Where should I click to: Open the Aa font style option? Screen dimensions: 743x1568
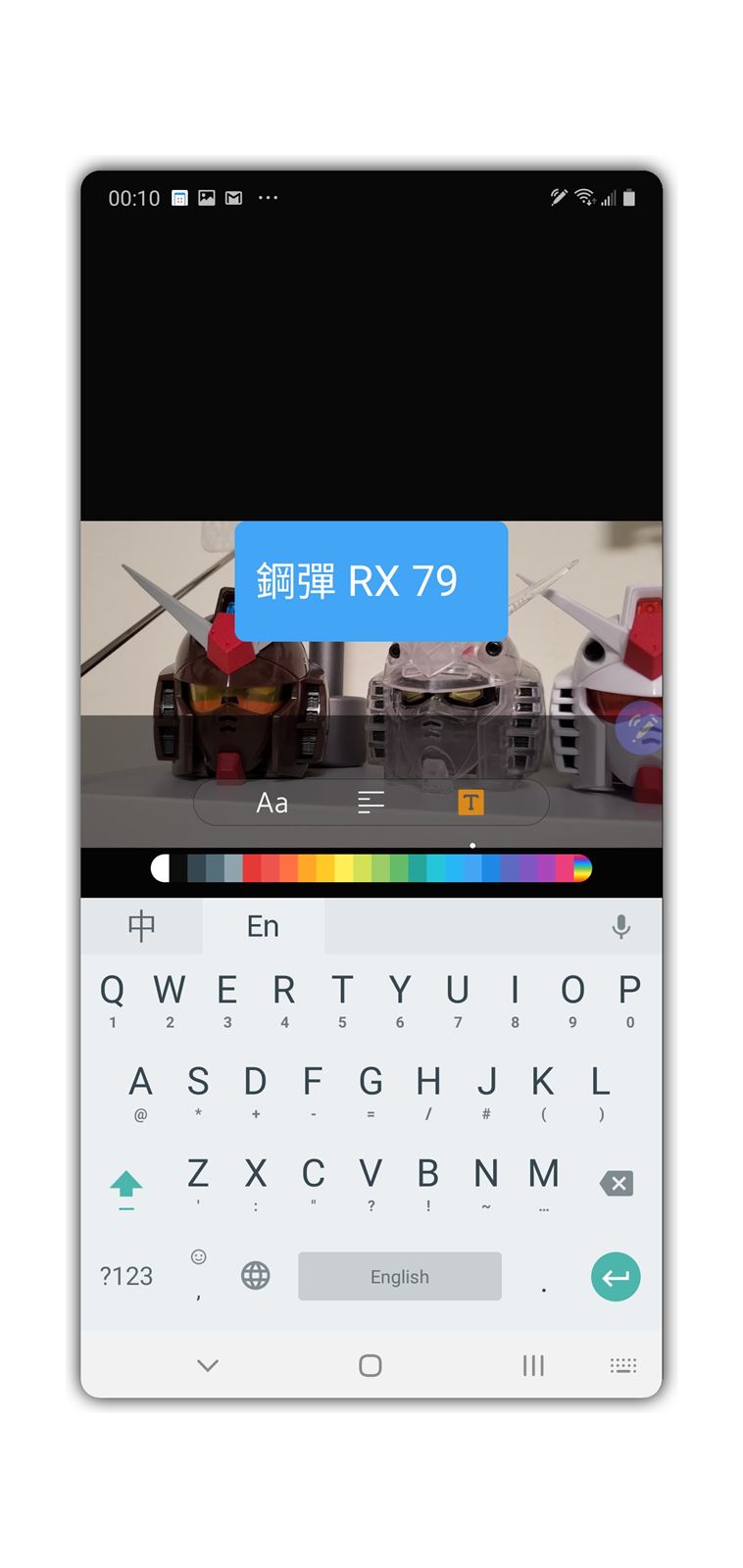coord(272,804)
